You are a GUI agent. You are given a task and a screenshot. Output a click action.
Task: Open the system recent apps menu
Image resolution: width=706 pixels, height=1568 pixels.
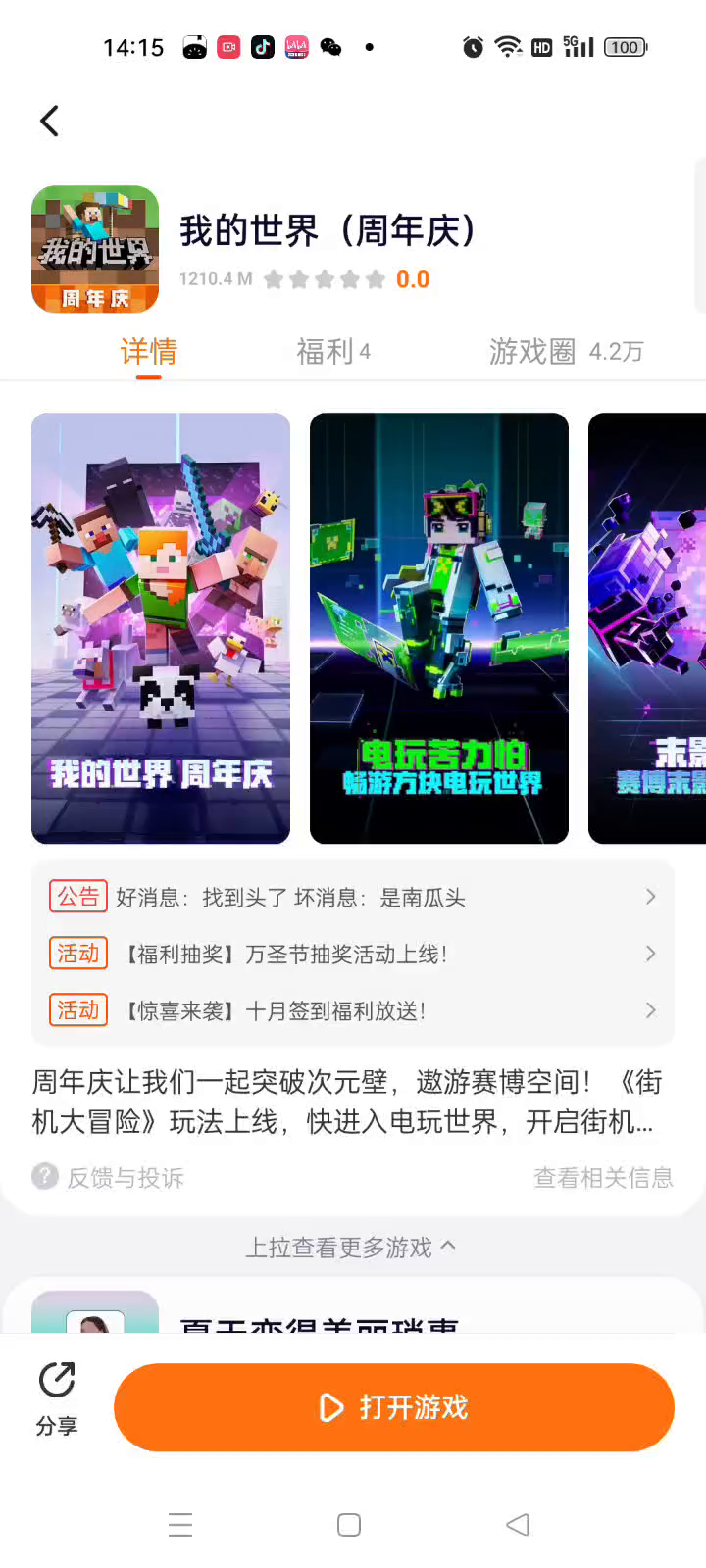click(x=180, y=1525)
